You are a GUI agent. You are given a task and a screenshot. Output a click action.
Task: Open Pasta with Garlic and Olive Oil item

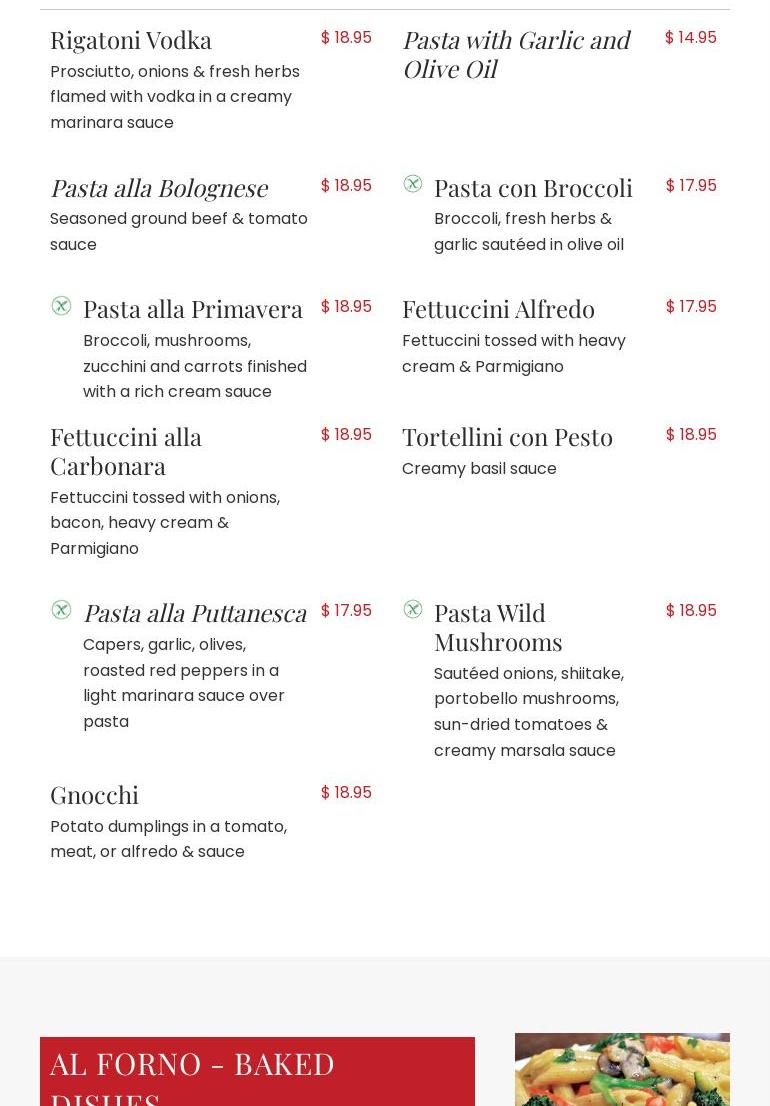pyautogui.click(x=516, y=54)
